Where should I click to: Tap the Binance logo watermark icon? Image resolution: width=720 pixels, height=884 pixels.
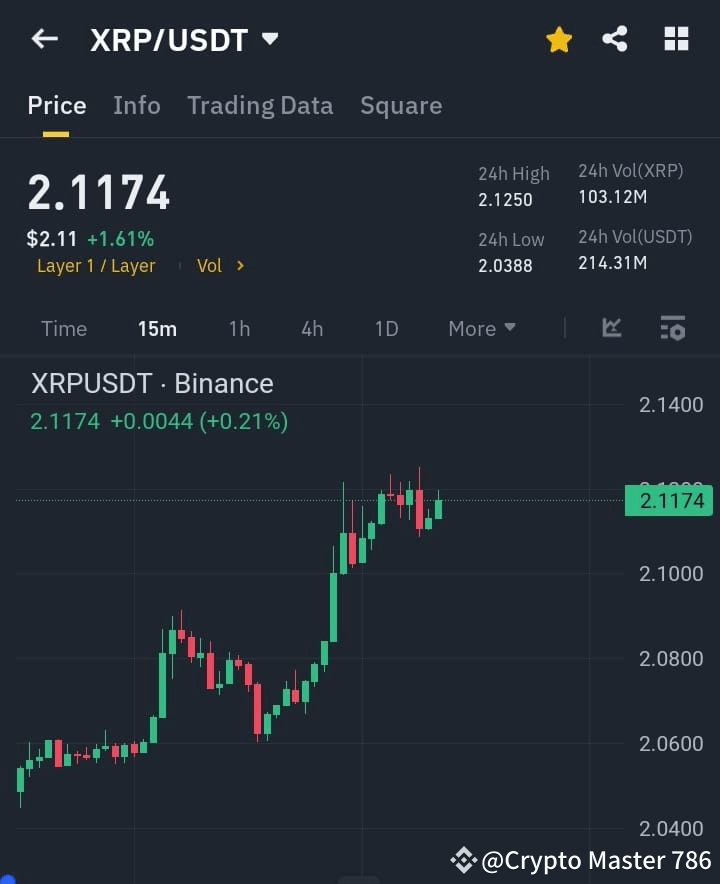tap(463, 860)
